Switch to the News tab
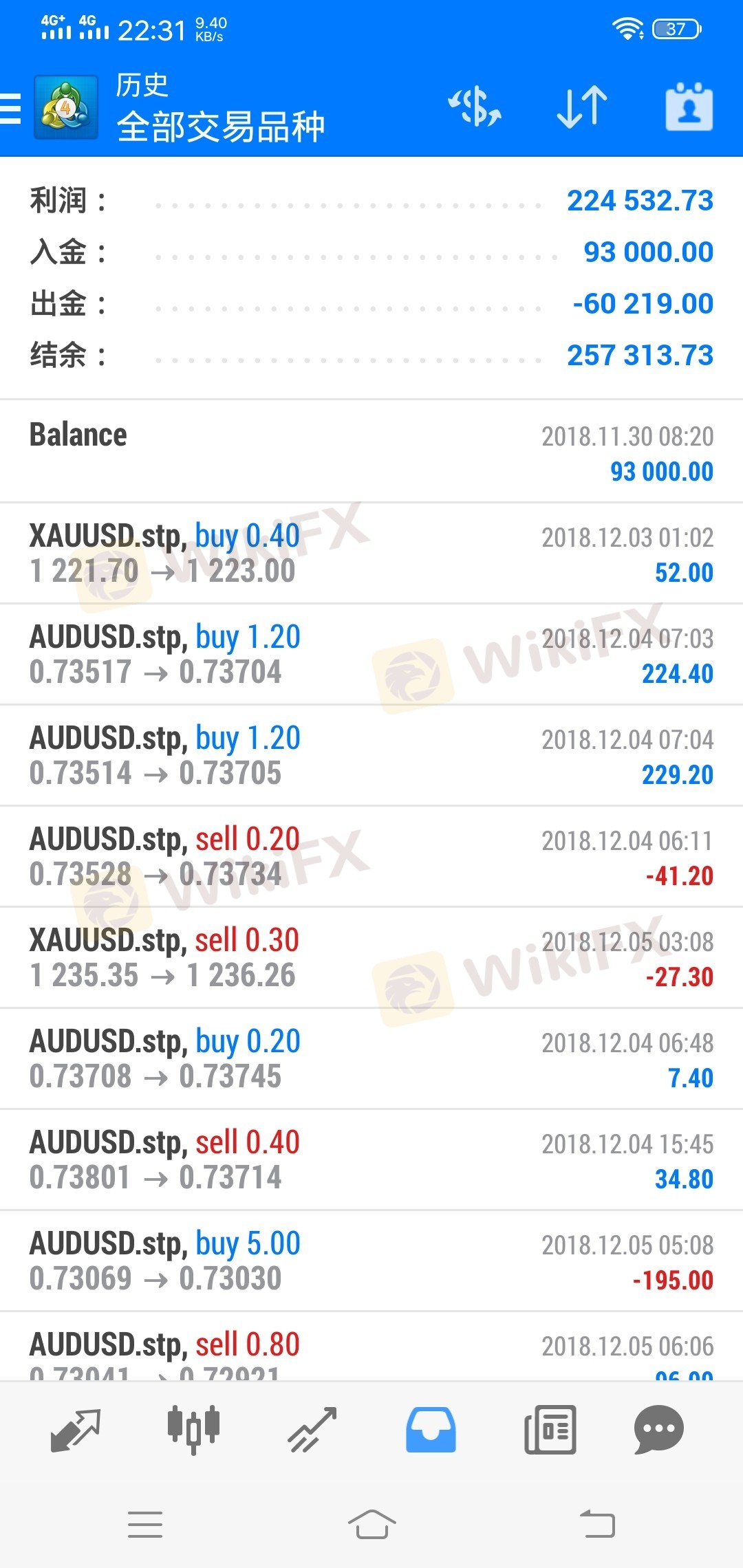Image resolution: width=743 pixels, height=1568 pixels. (x=550, y=1430)
